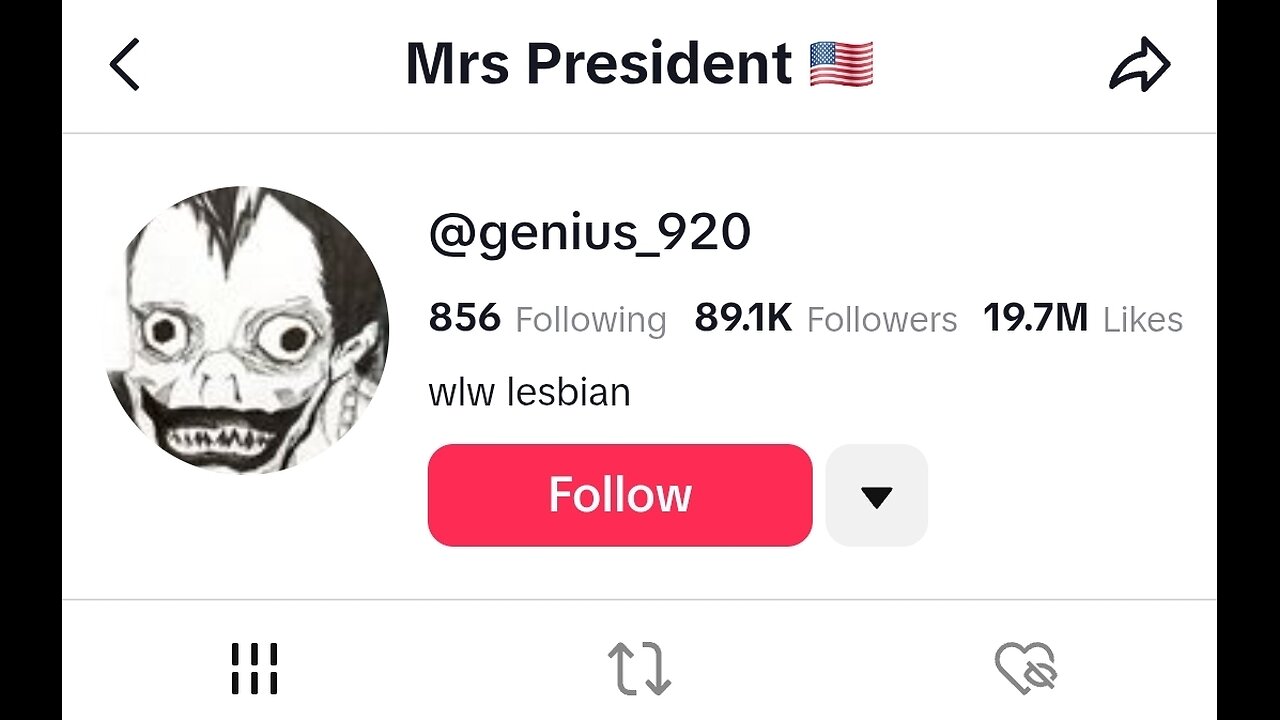
Task: Switch to the hidden liked videos tab
Action: [x=1026, y=668]
